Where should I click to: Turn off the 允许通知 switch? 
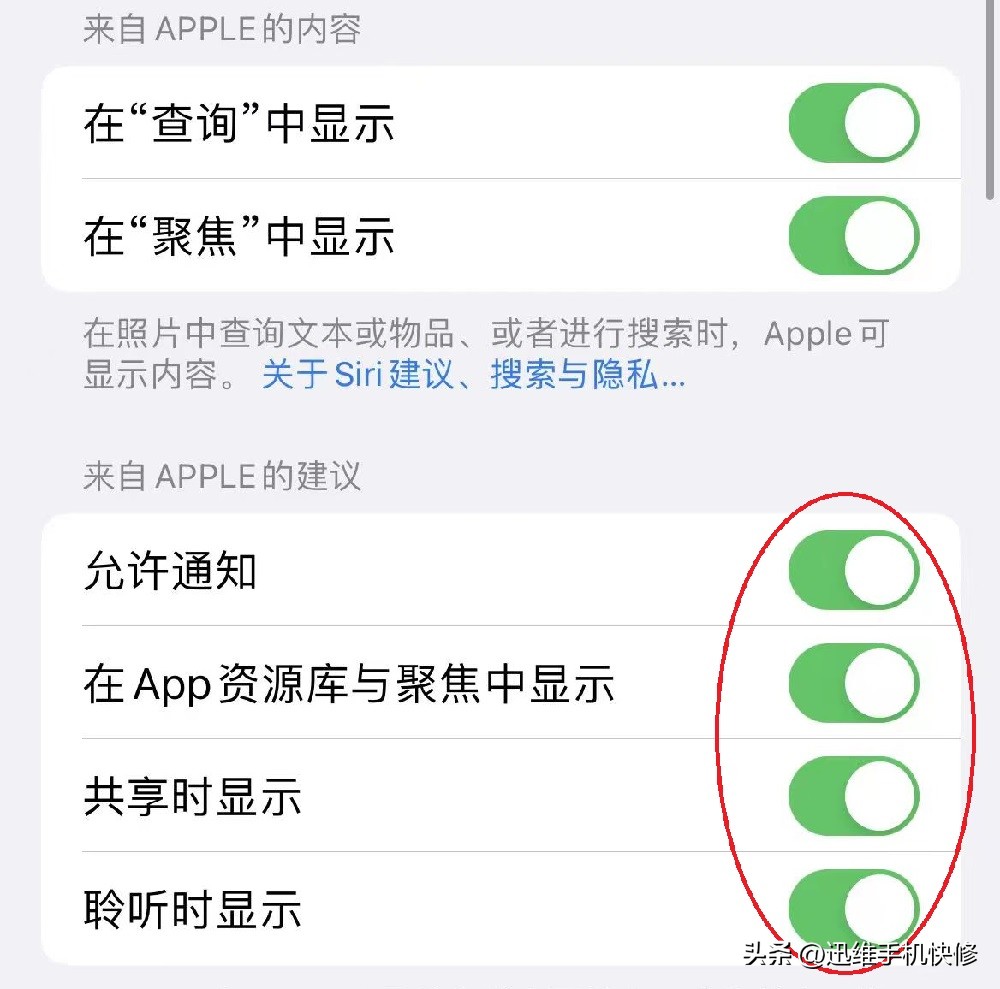point(853,571)
